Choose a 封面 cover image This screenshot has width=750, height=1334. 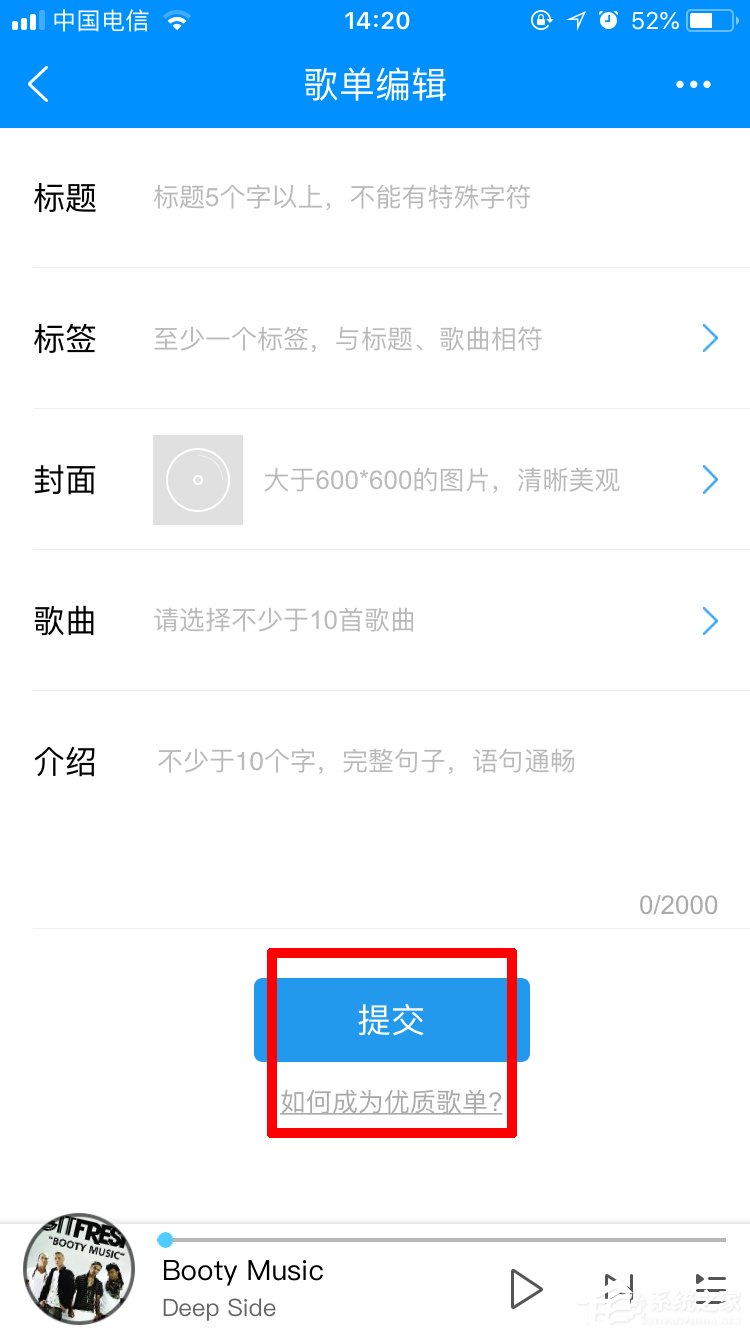coord(198,480)
